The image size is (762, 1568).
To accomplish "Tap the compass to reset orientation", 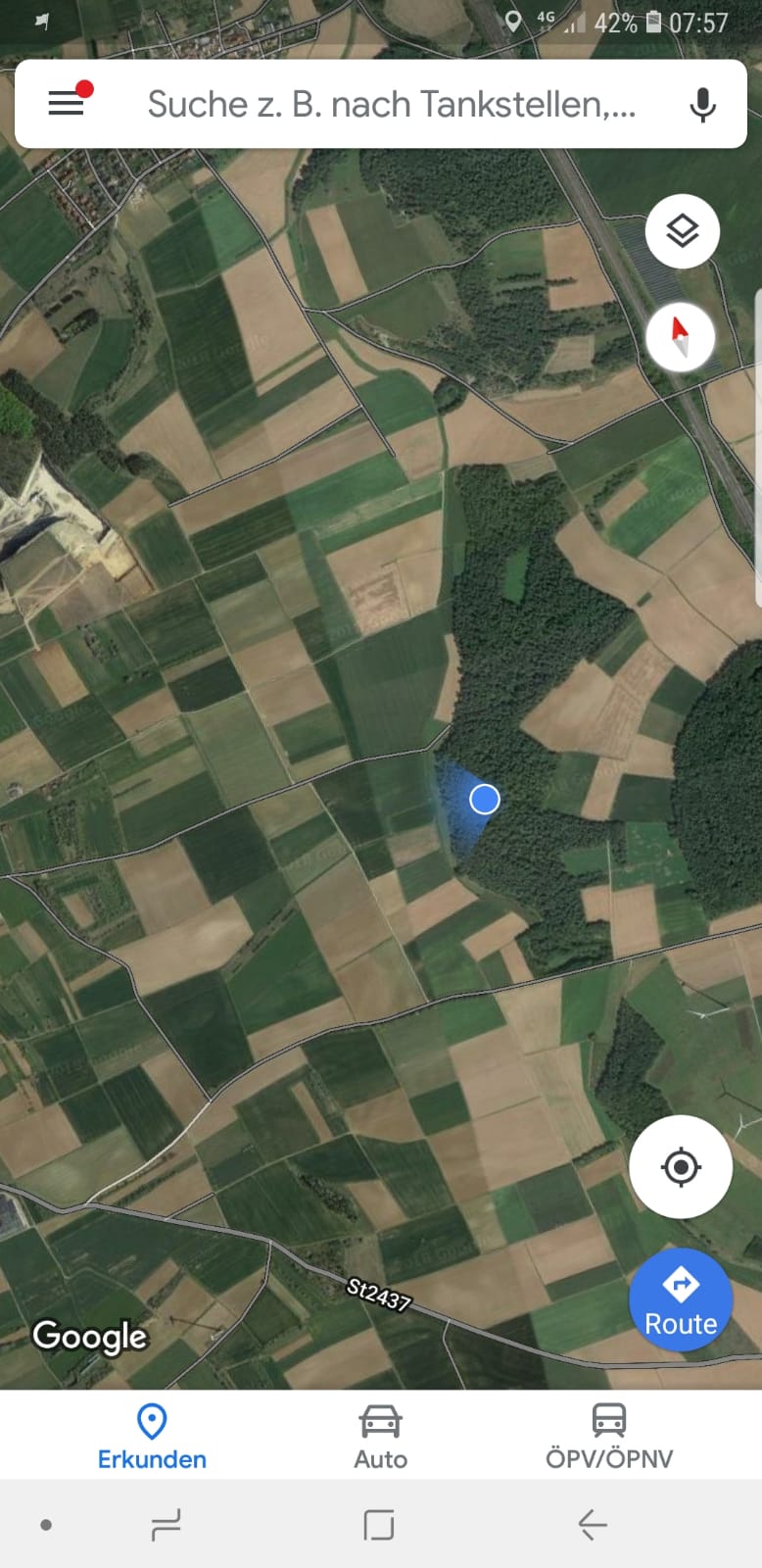I will pyautogui.click(x=681, y=336).
